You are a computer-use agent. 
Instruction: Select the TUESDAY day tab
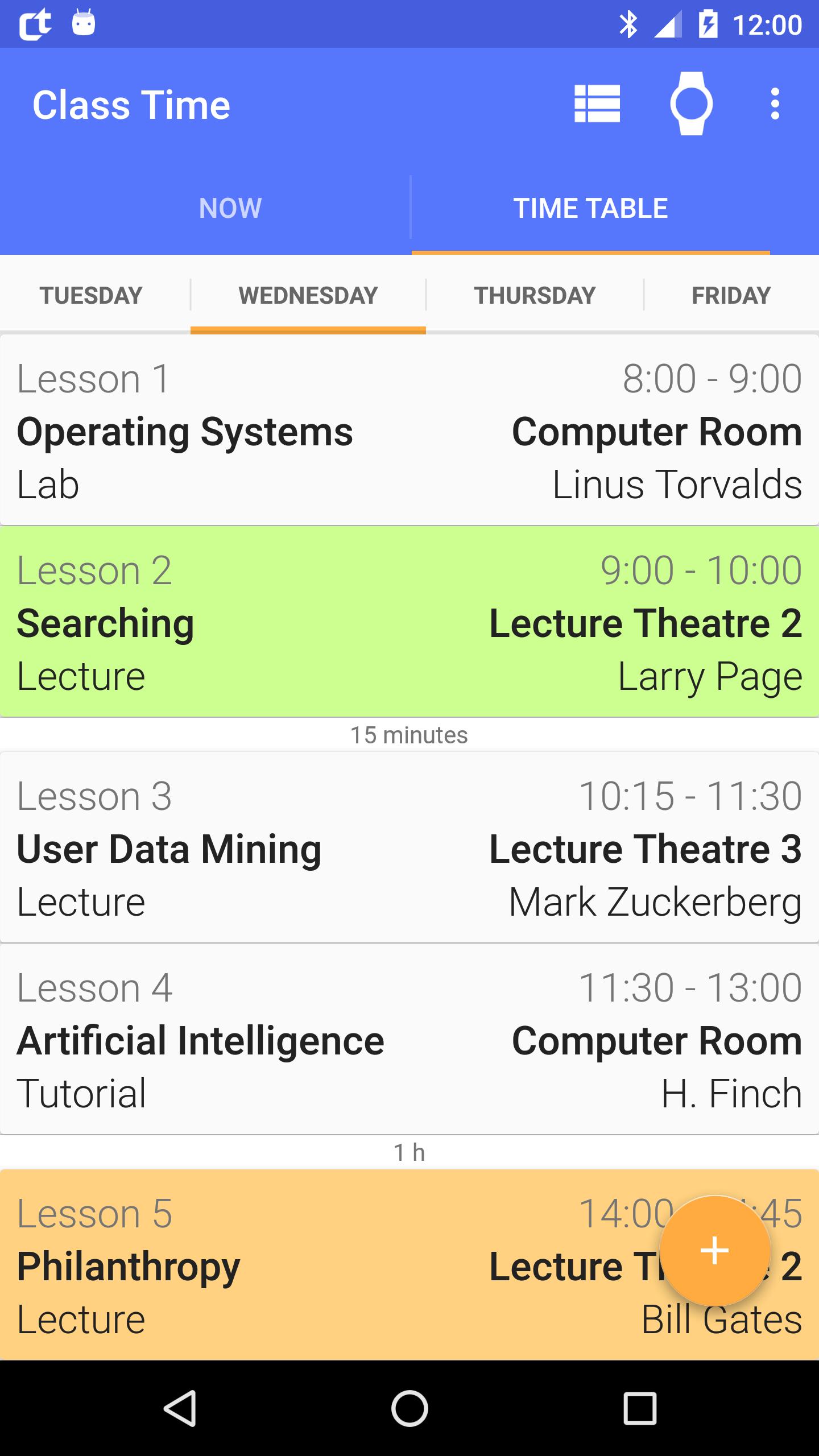(x=90, y=295)
